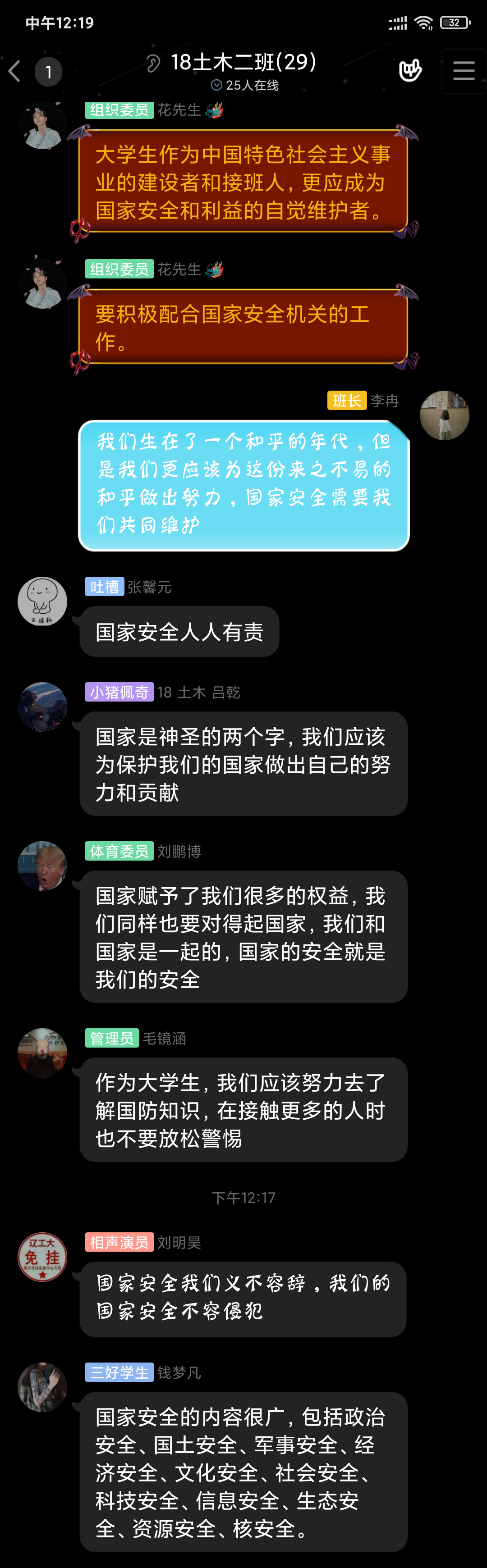Go back to the chat list
This screenshot has height=1568, width=487.
[15, 71]
